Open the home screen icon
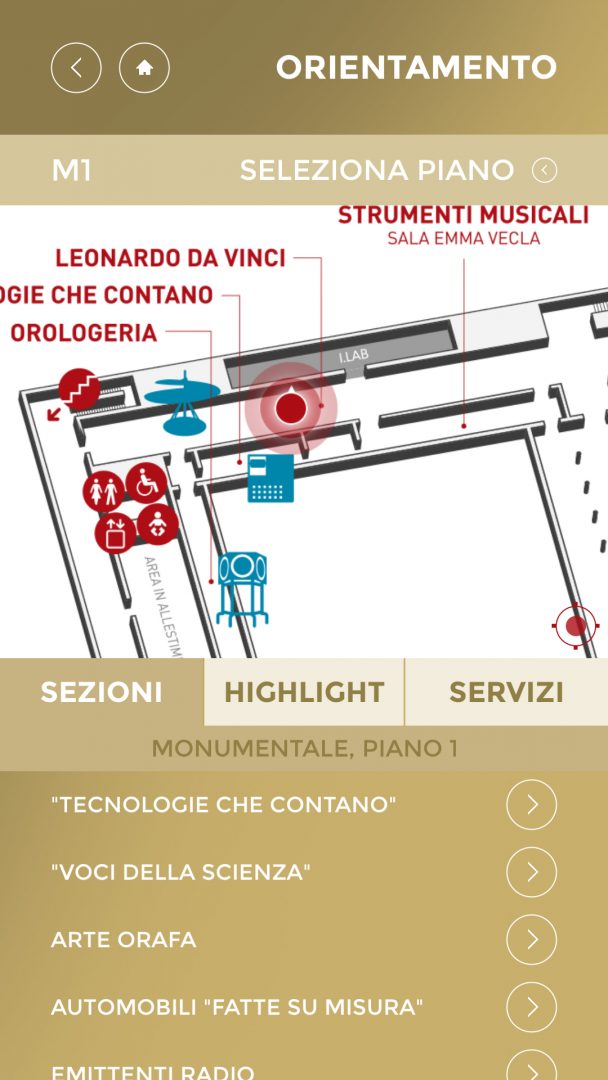608x1080 pixels. point(144,68)
